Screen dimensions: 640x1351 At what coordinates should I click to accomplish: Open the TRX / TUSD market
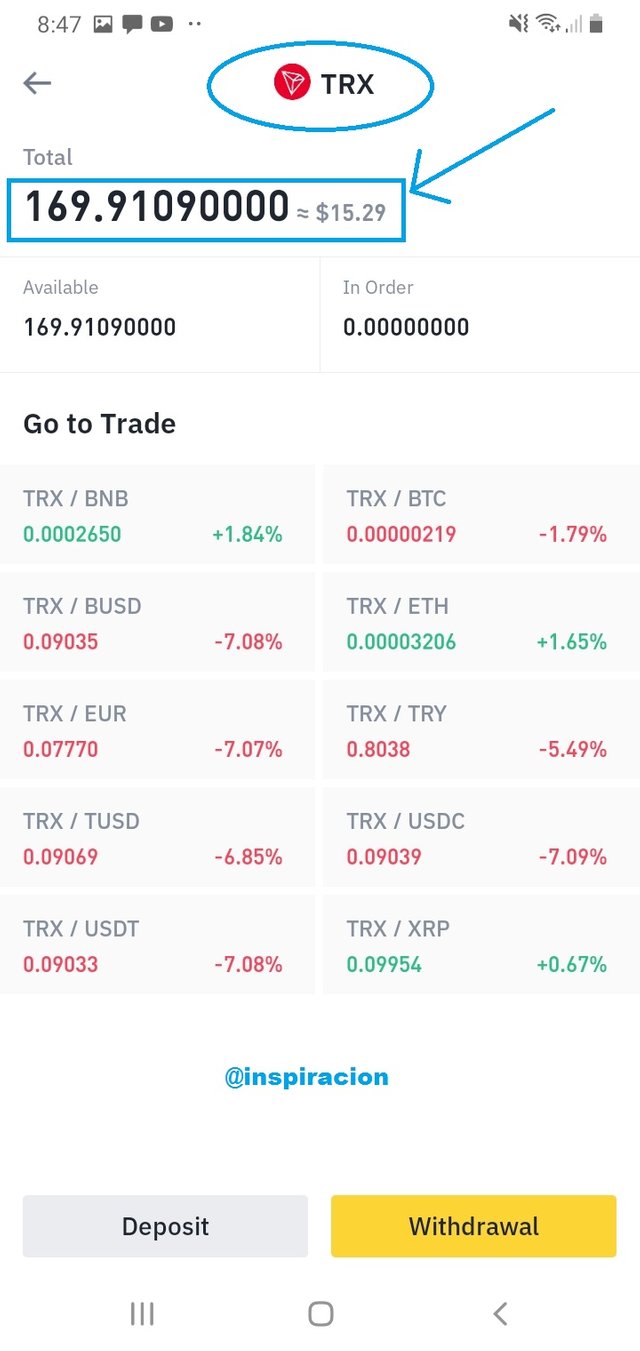click(157, 838)
